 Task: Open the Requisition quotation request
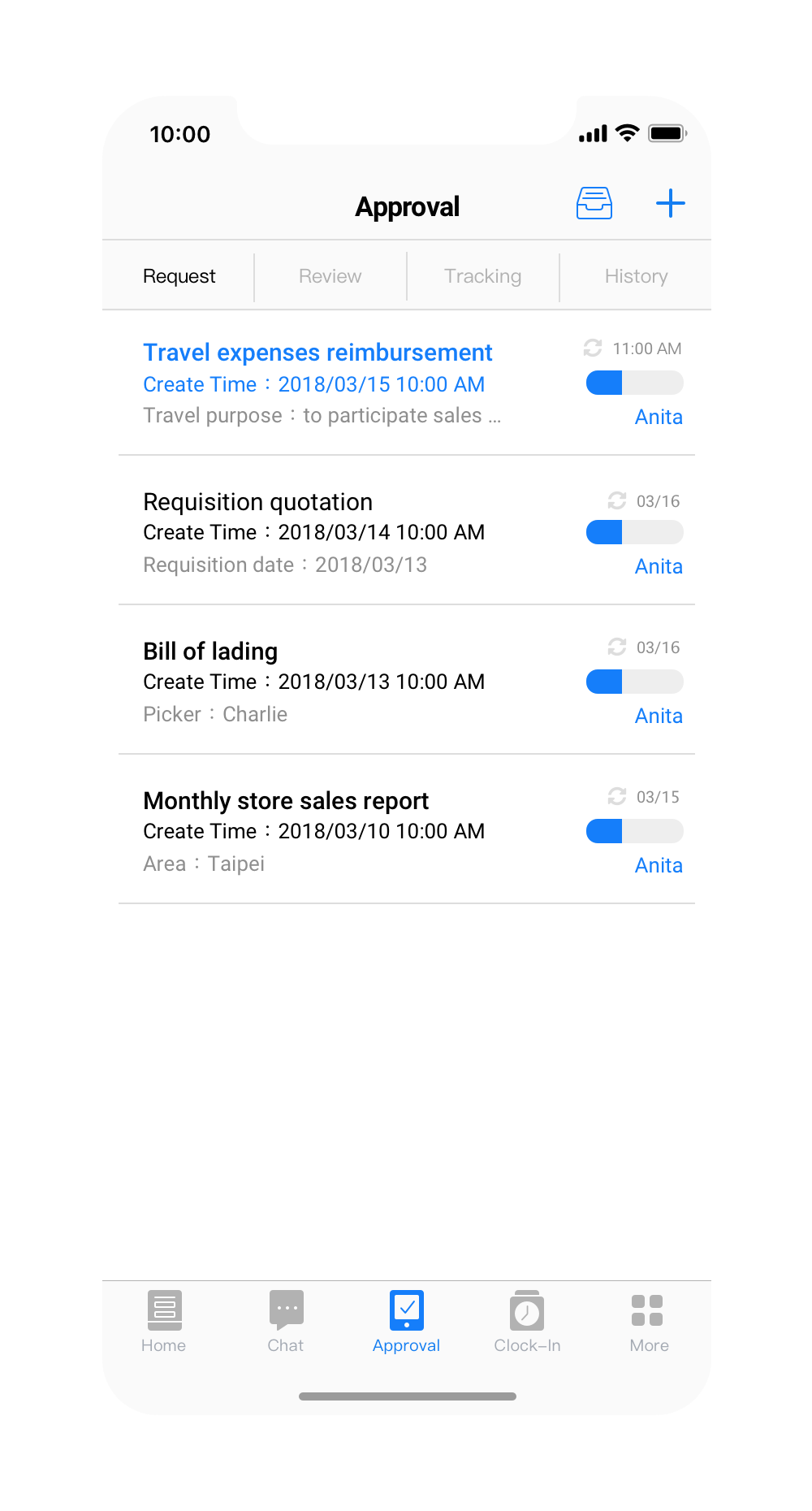(257, 502)
